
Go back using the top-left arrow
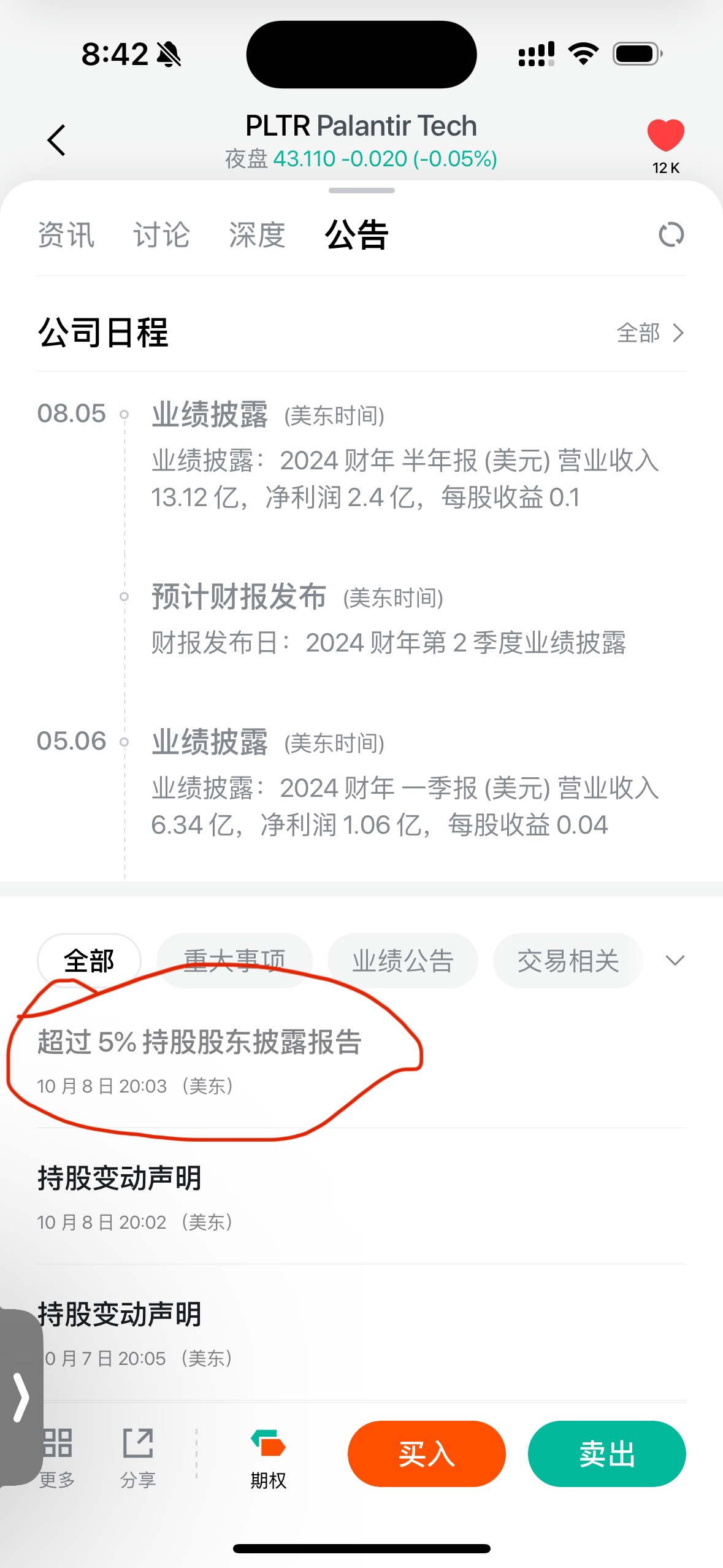point(56,140)
